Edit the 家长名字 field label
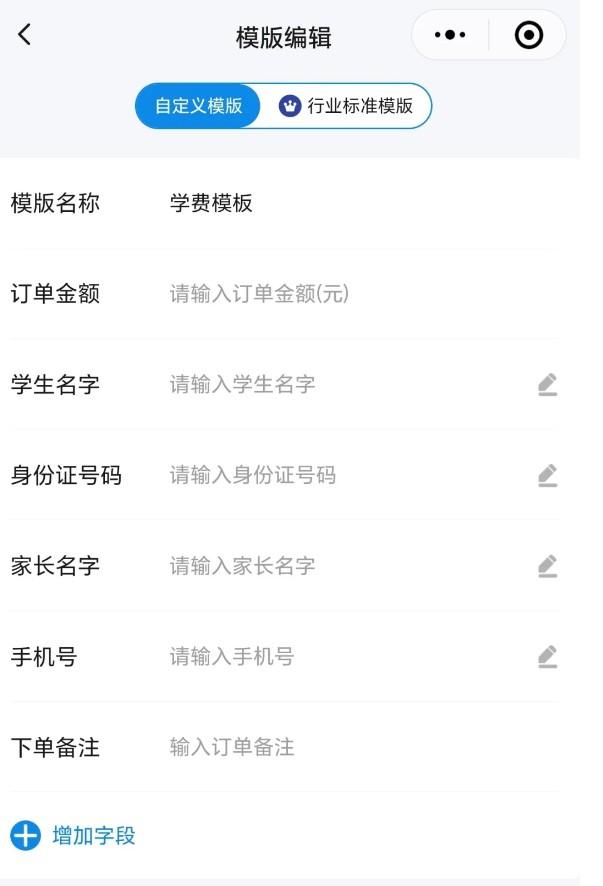 (x=547, y=567)
